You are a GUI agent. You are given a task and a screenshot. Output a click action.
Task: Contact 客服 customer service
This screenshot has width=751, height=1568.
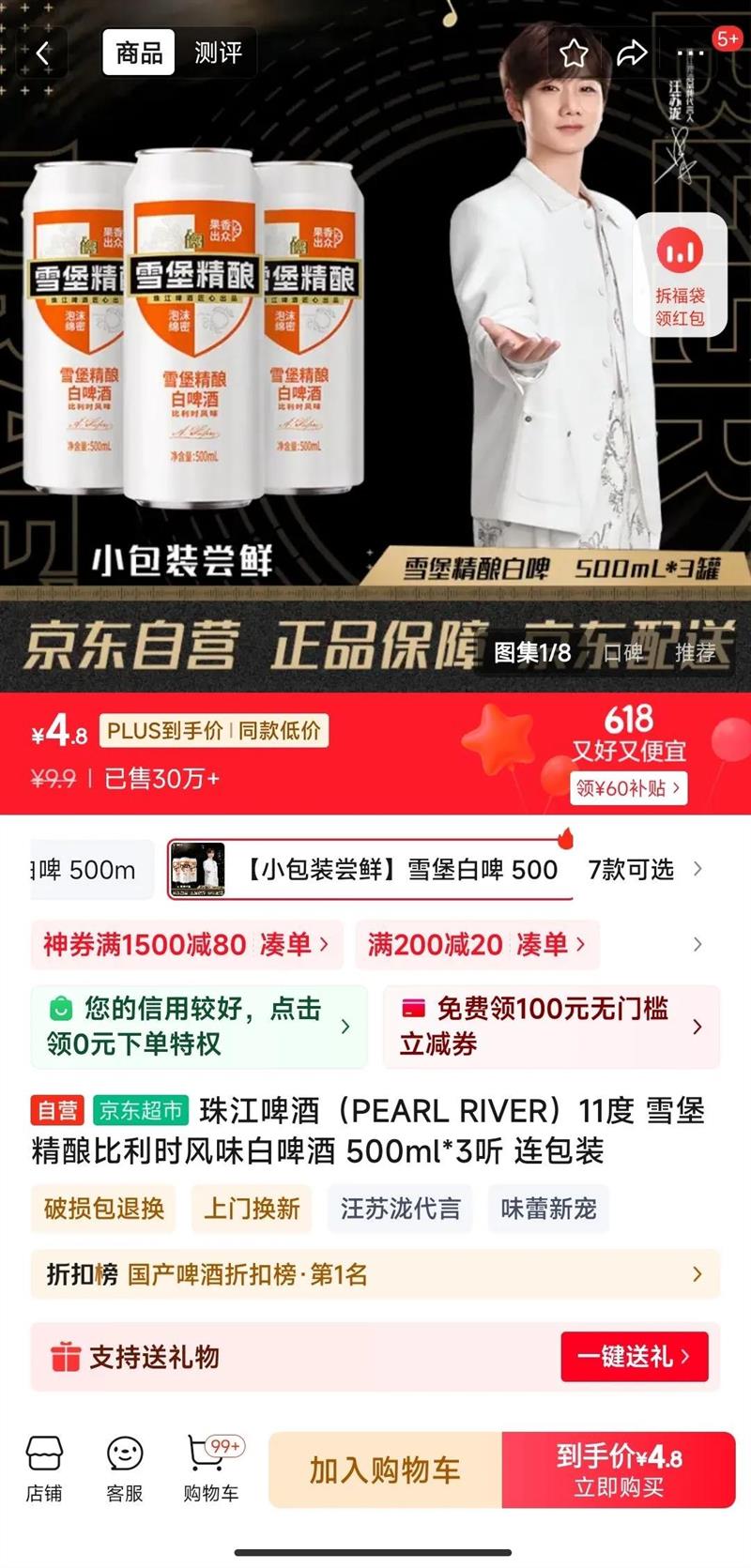point(124,1469)
